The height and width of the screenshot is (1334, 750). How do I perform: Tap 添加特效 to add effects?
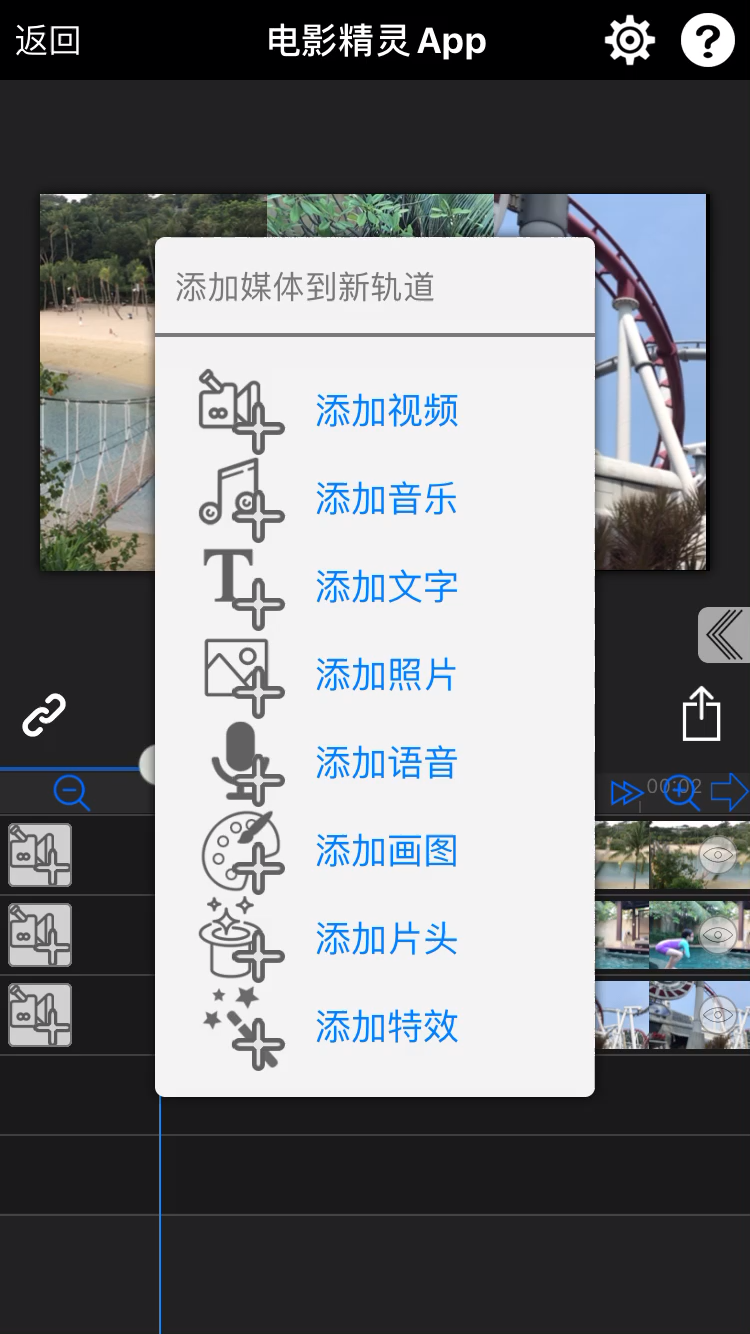(386, 1027)
